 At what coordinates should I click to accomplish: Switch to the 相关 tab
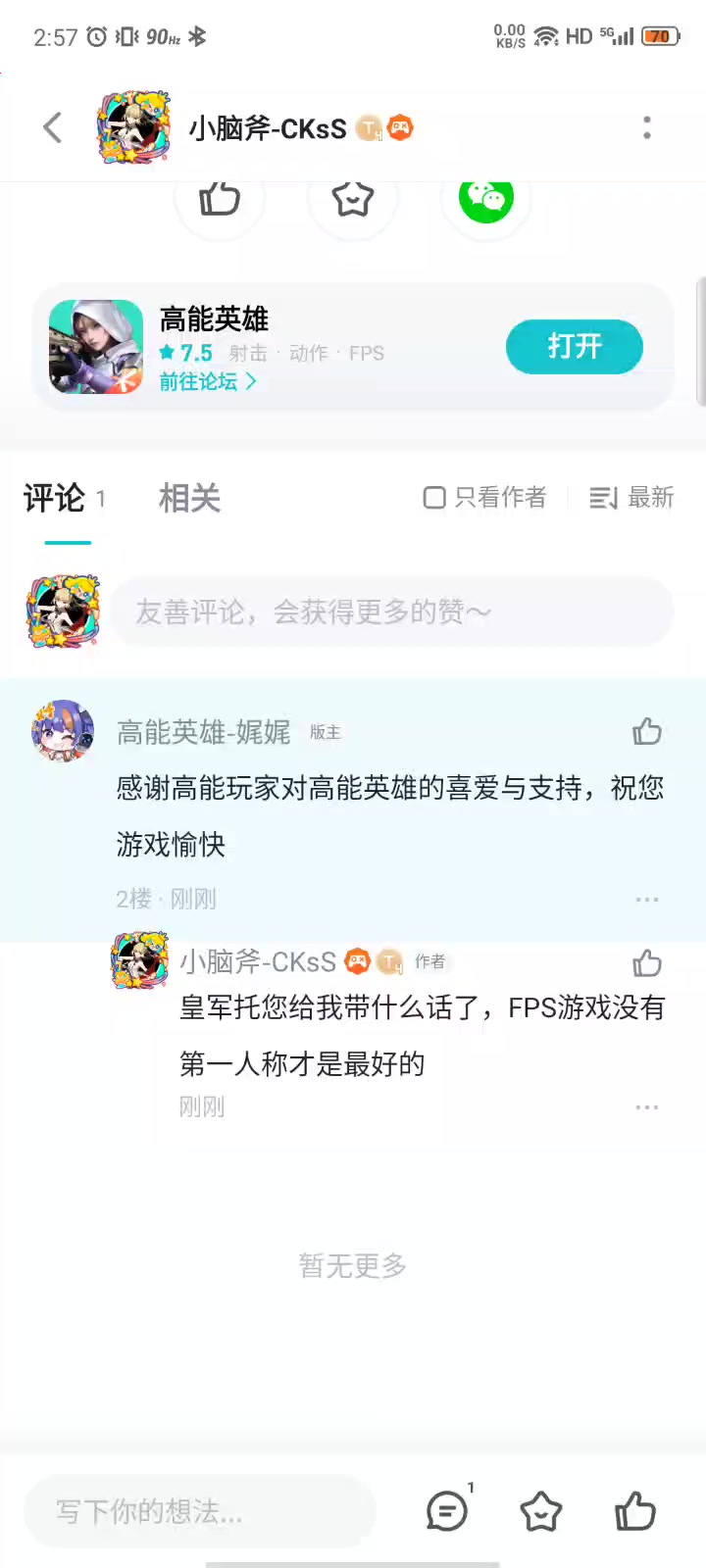189,498
